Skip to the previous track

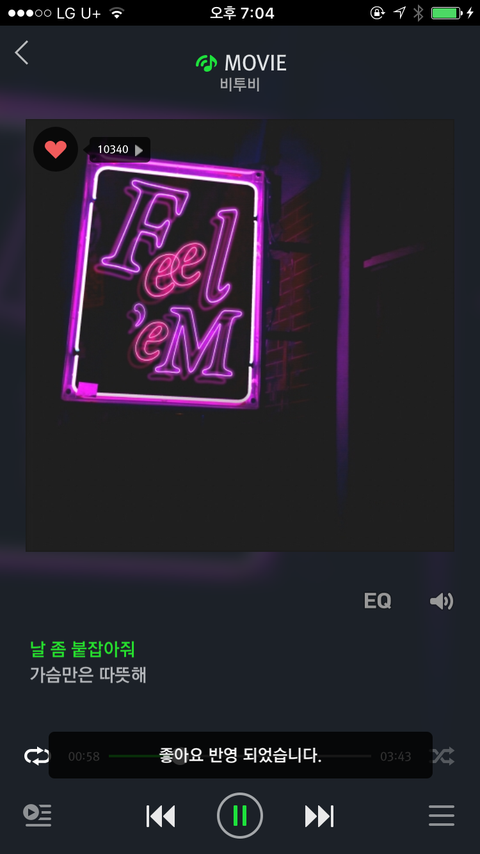point(161,816)
